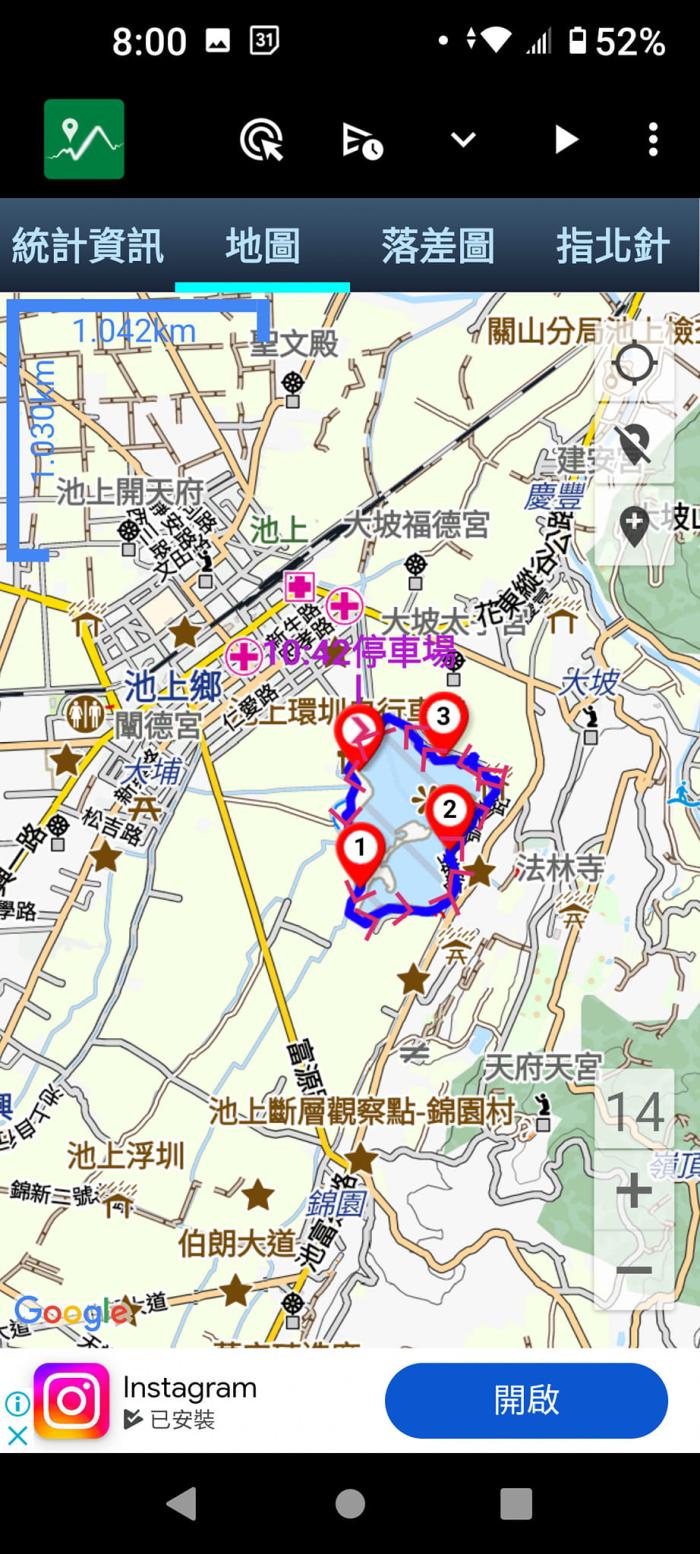The height and width of the screenshot is (1554, 700).
Task: Start track playback
Action: tap(566, 140)
